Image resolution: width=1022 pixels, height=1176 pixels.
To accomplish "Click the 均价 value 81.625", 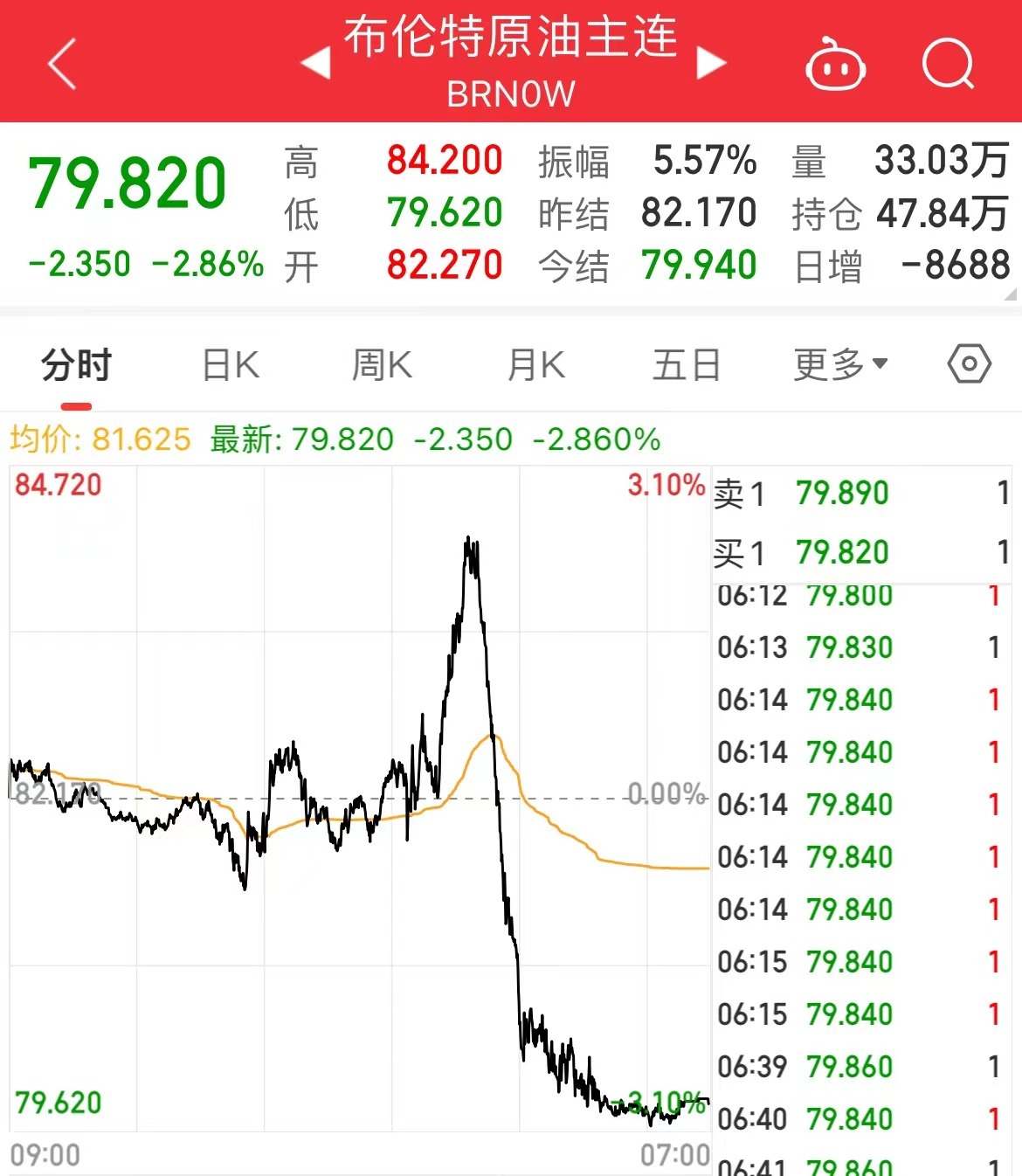I will (142, 439).
